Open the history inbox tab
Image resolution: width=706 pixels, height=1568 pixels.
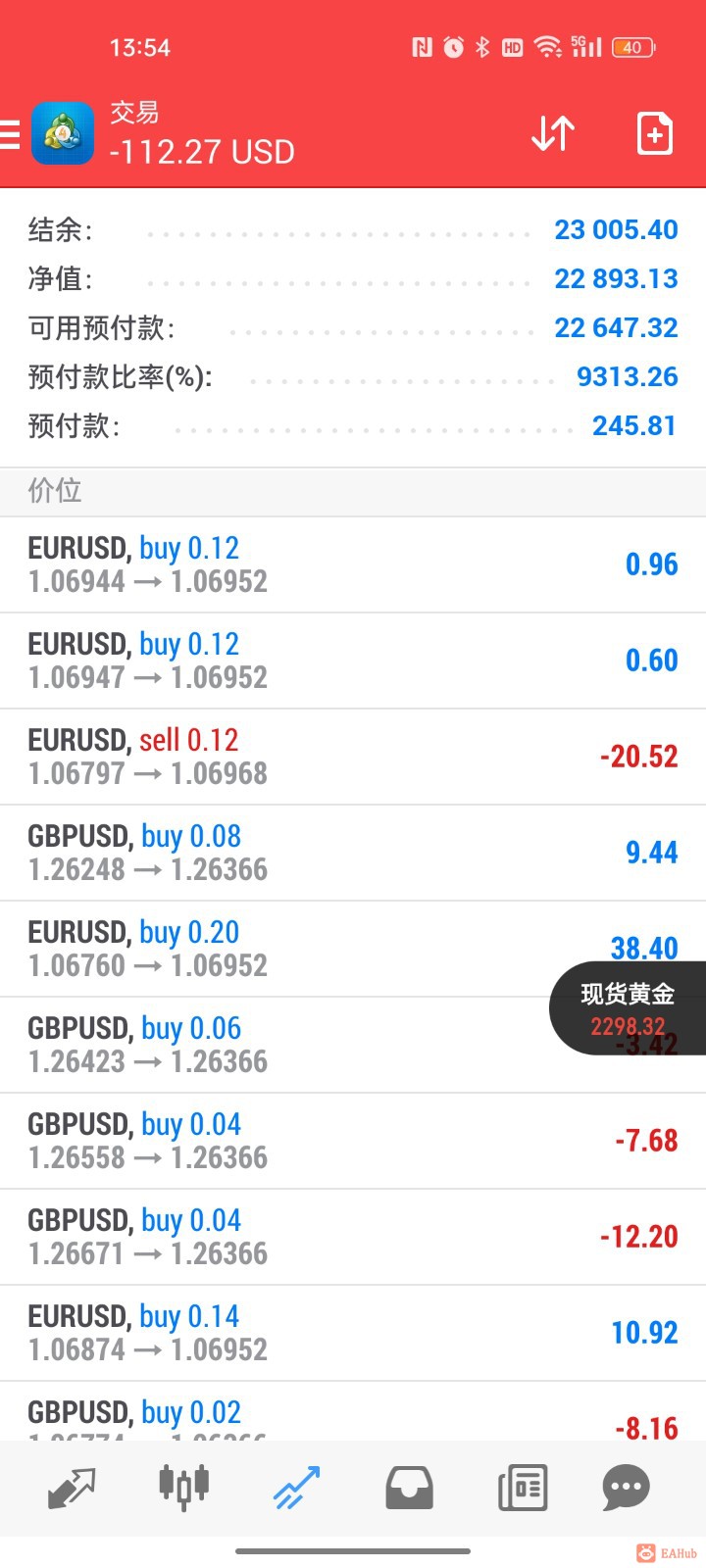pyautogui.click(x=409, y=1488)
